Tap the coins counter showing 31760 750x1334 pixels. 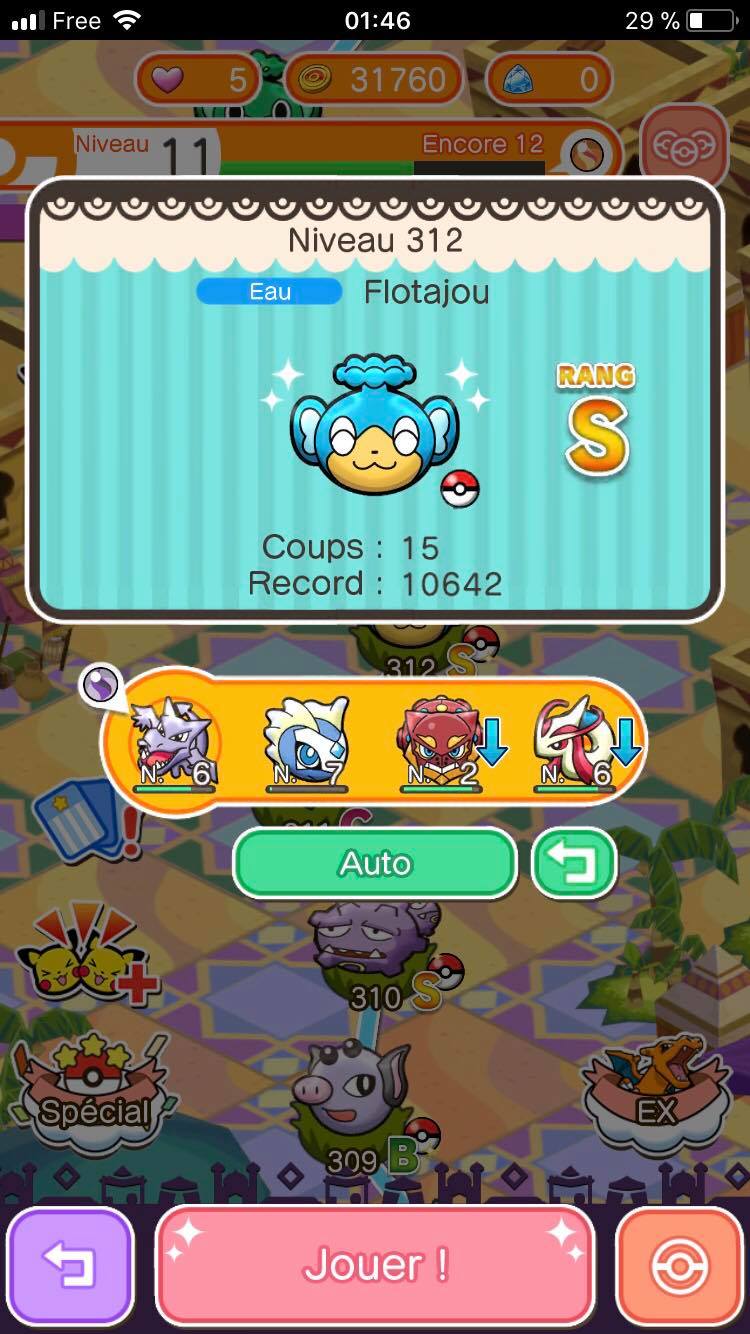click(375, 80)
